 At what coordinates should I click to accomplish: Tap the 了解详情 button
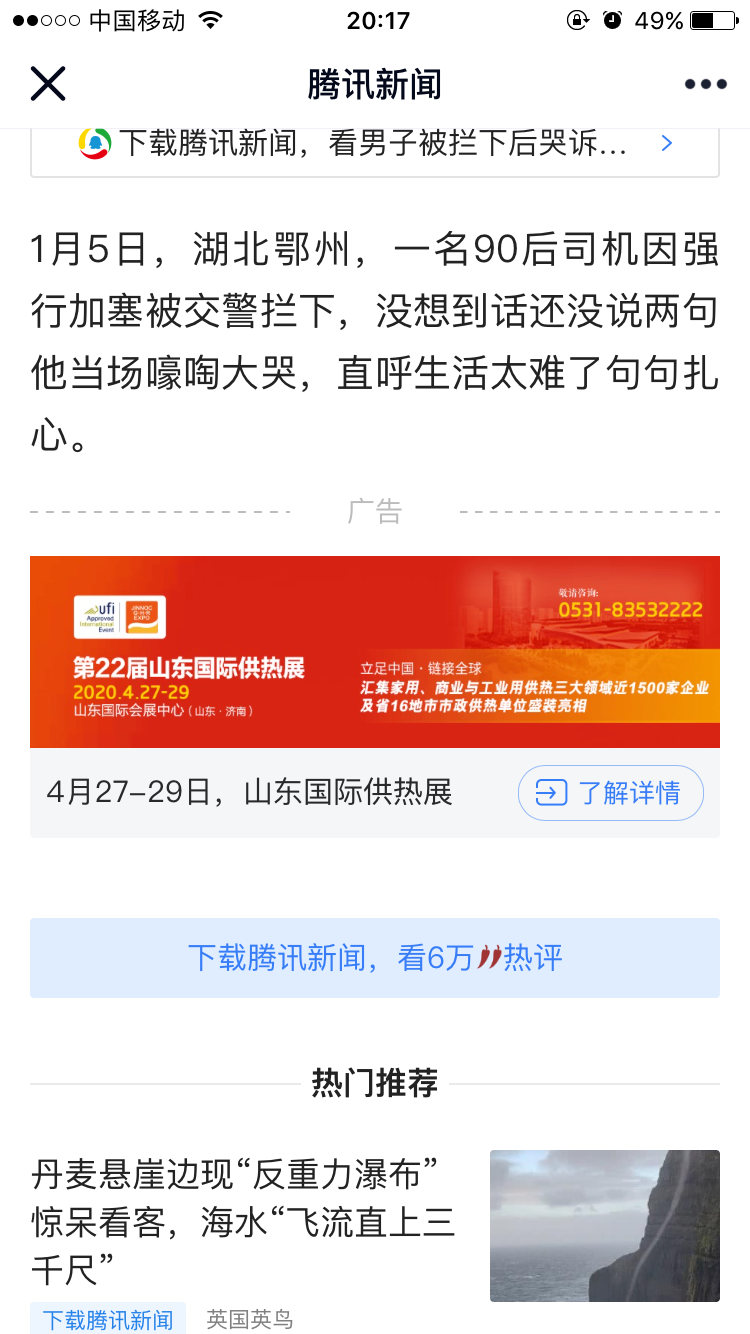[x=610, y=794]
